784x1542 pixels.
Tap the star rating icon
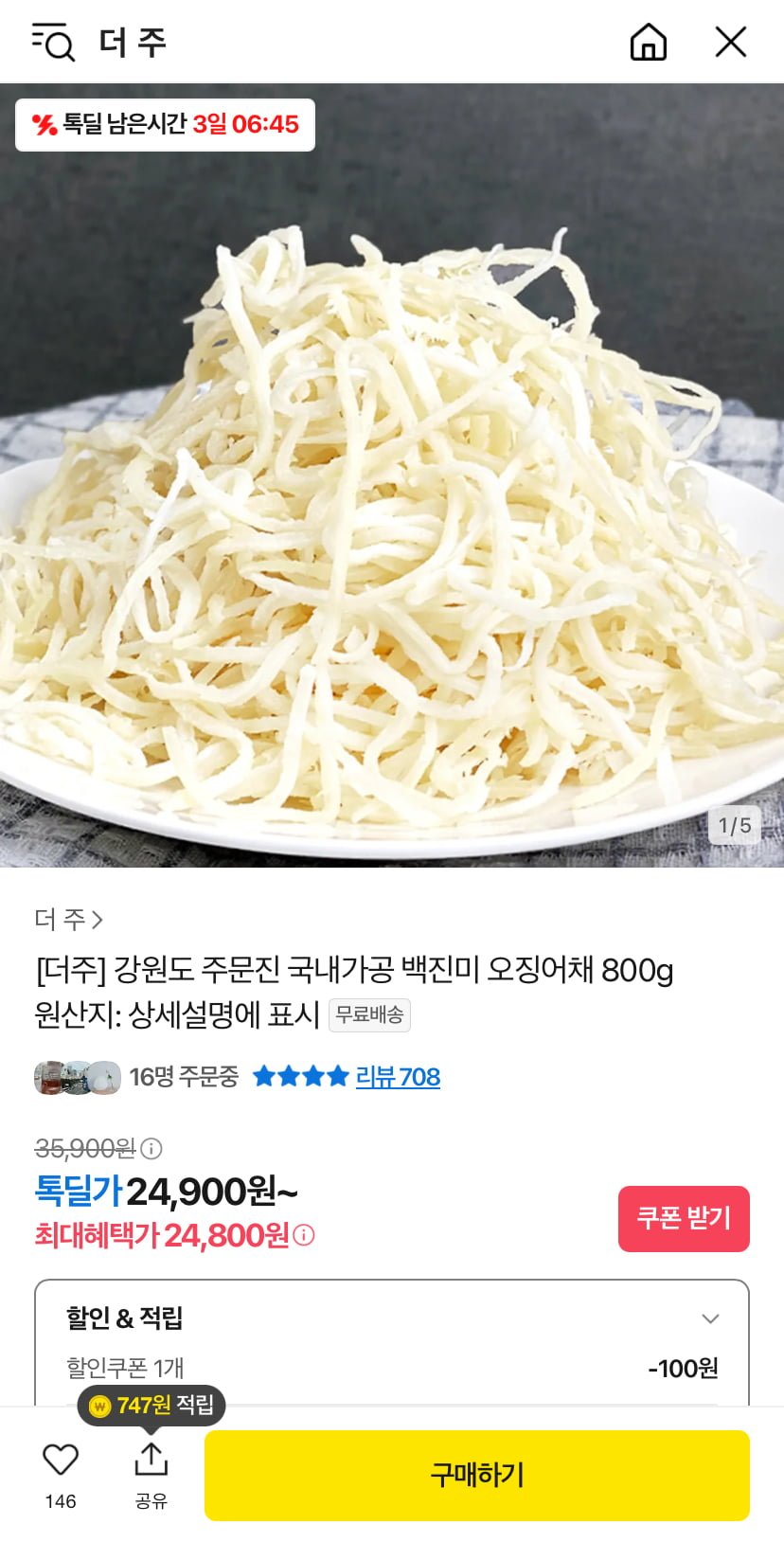pyautogui.click(x=301, y=1076)
